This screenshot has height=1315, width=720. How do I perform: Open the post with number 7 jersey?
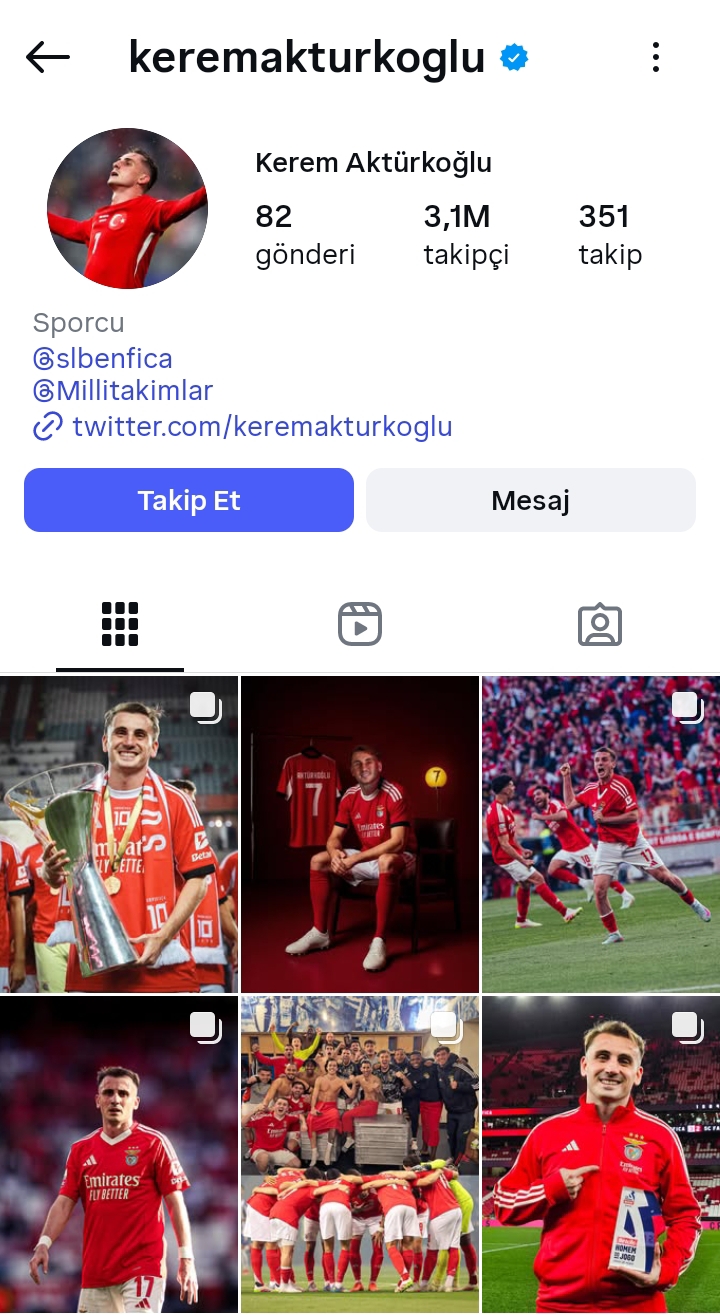[x=360, y=834]
